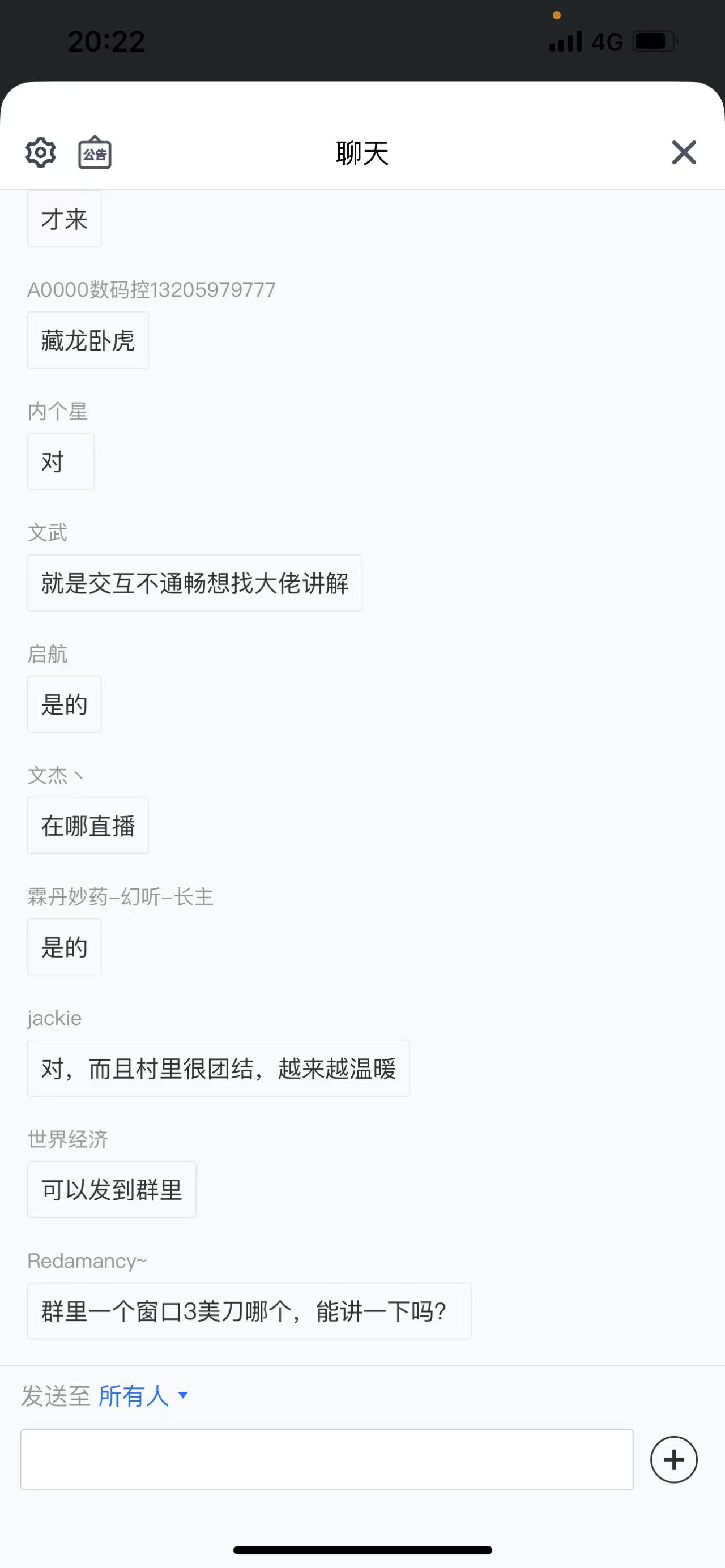Viewport: 725px width, 1568px height.
Task: Open chat settings gear icon
Action: 41,152
